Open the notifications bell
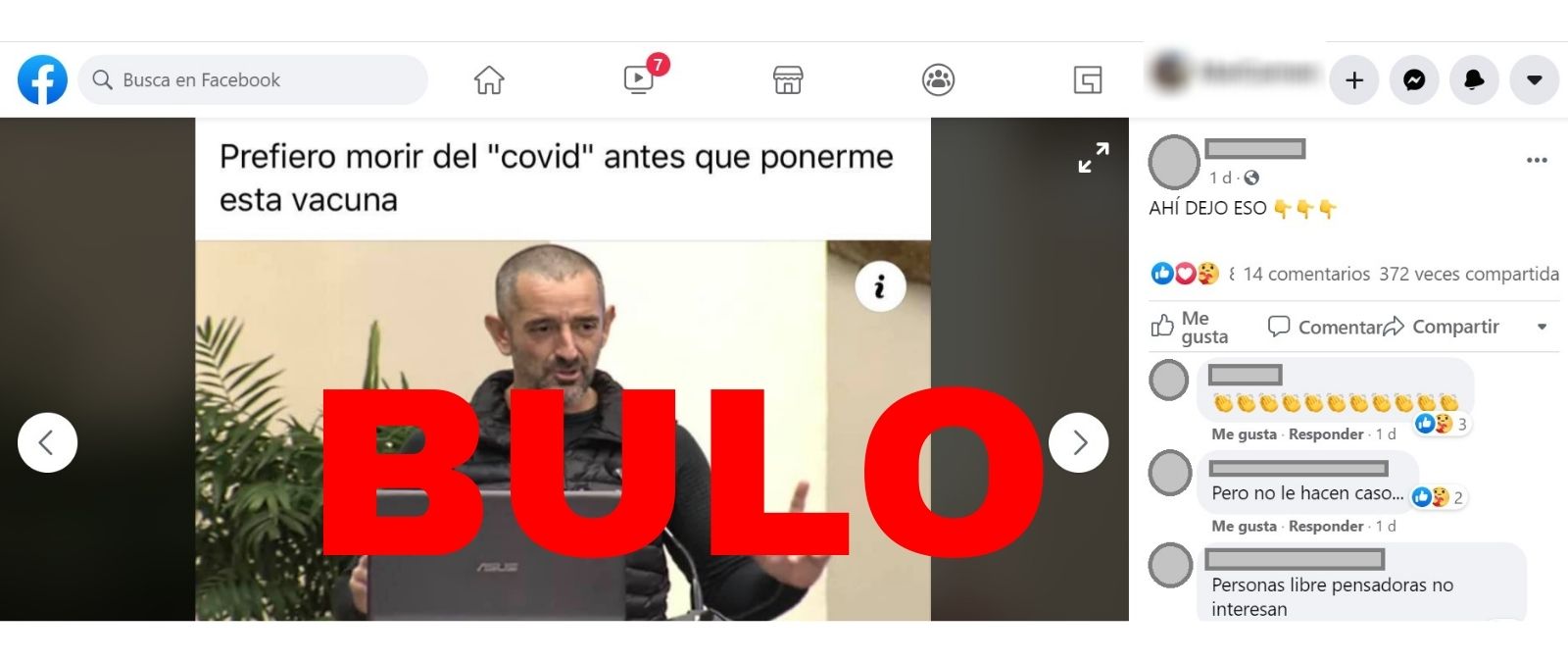 [x=1474, y=80]
